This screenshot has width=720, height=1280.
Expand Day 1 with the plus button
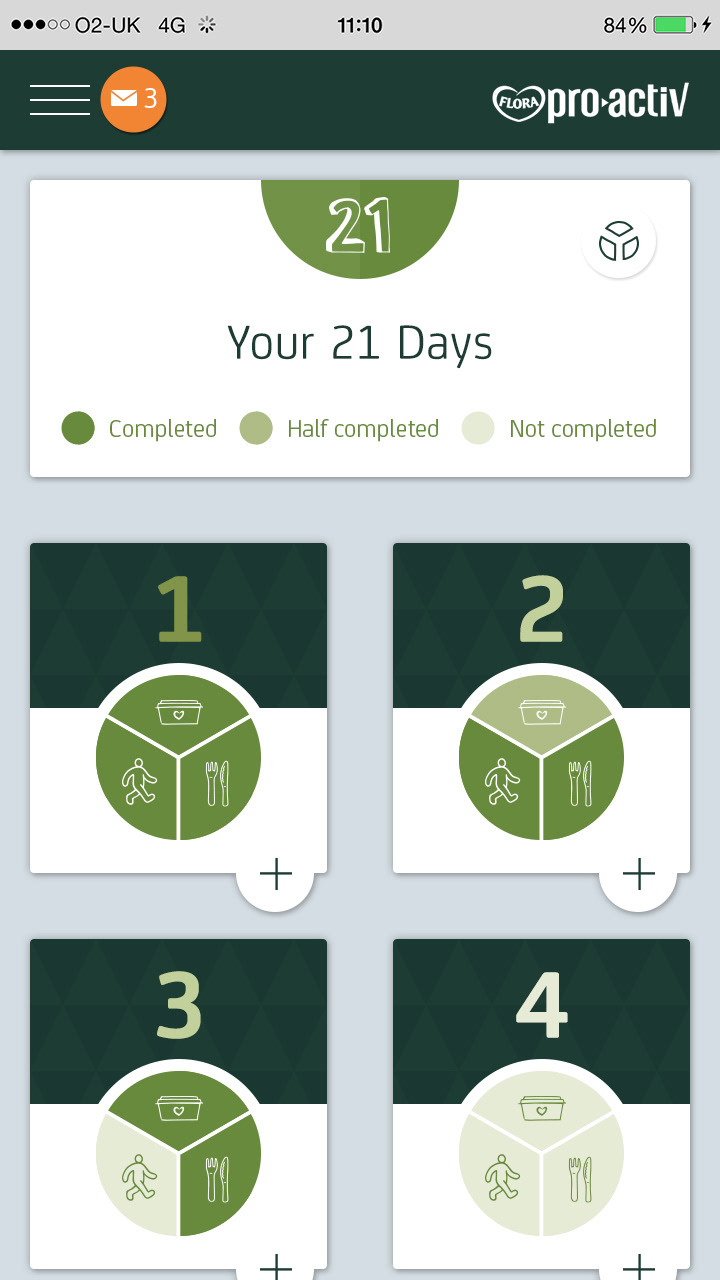[x=275, y=874]
